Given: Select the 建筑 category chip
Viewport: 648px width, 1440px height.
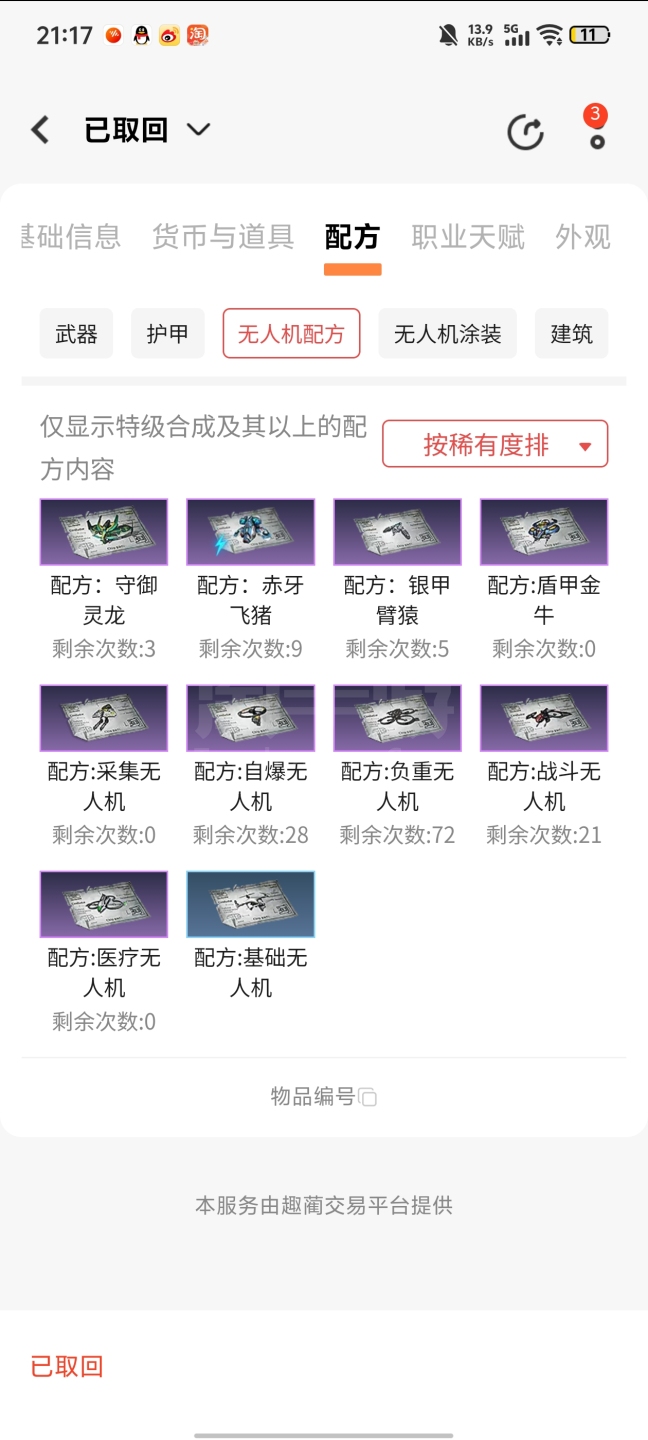Looking at the screenshot, I should click(x=571, y=334).
